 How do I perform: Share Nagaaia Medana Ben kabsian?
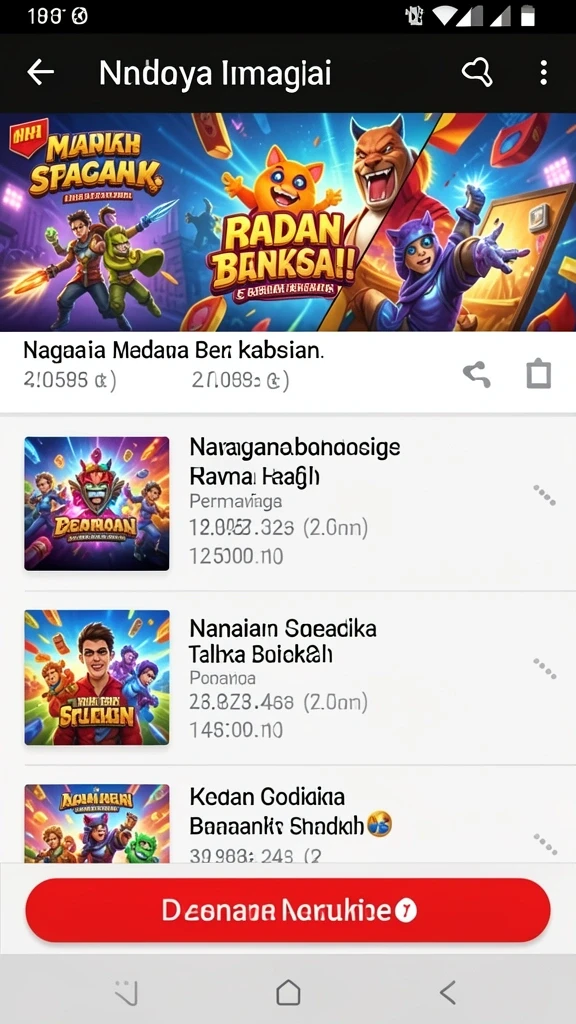(477, 374)
